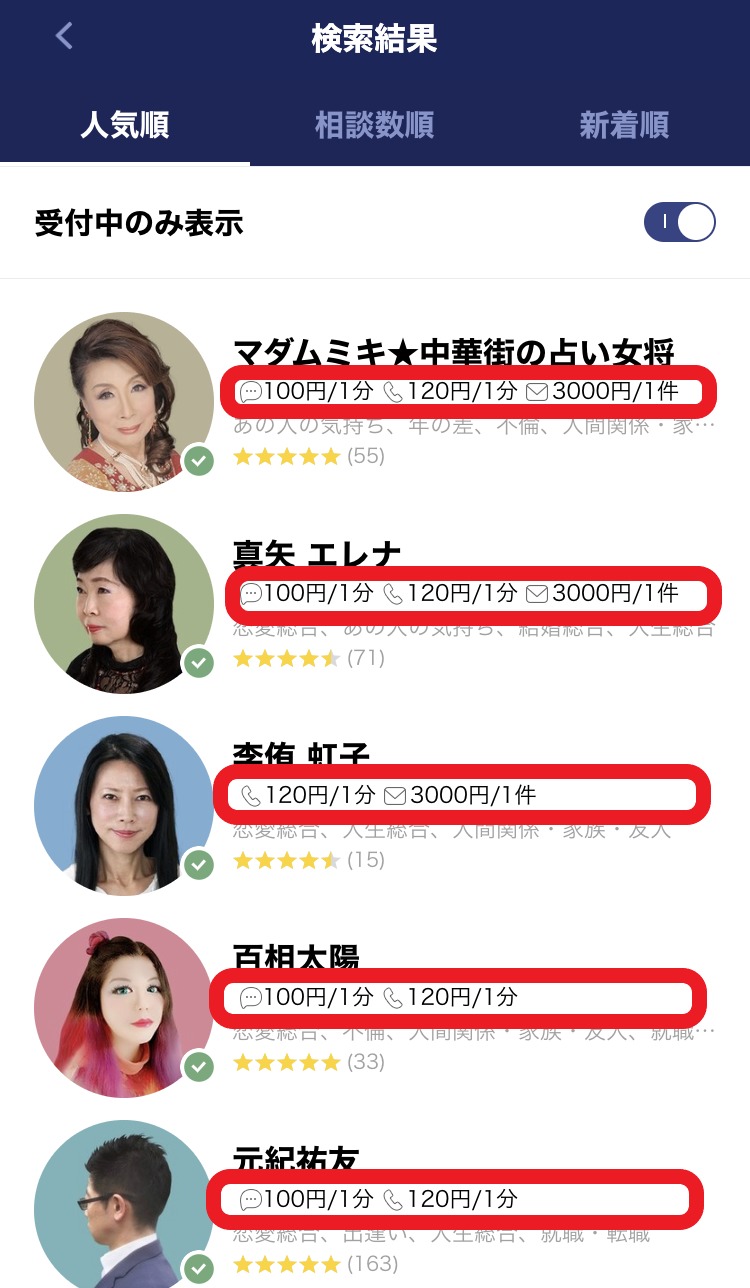View the fortune teller with 163 reviews
The width and height of the screenshot is (750, 1288).
[296, 1160]
